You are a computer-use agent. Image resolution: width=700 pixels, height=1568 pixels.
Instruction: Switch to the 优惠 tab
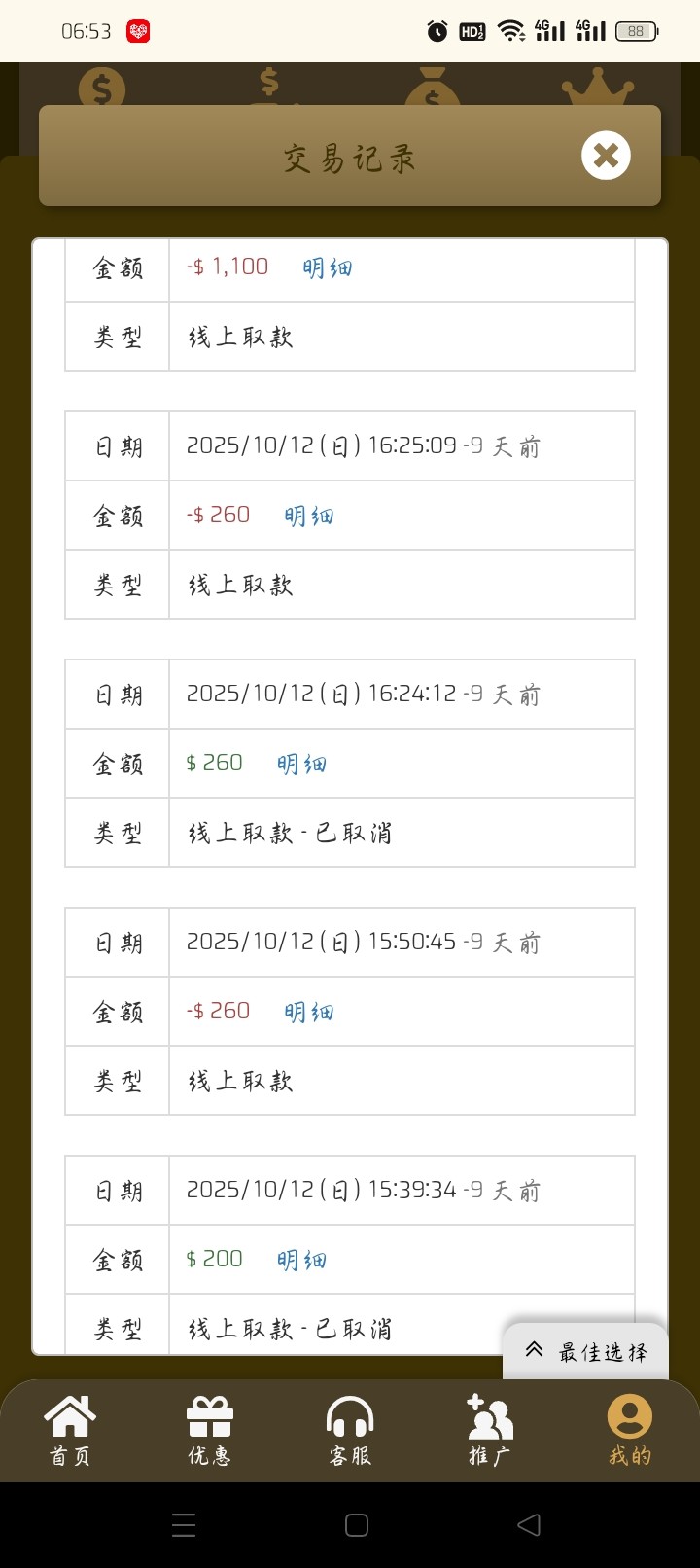(210, 1430)
